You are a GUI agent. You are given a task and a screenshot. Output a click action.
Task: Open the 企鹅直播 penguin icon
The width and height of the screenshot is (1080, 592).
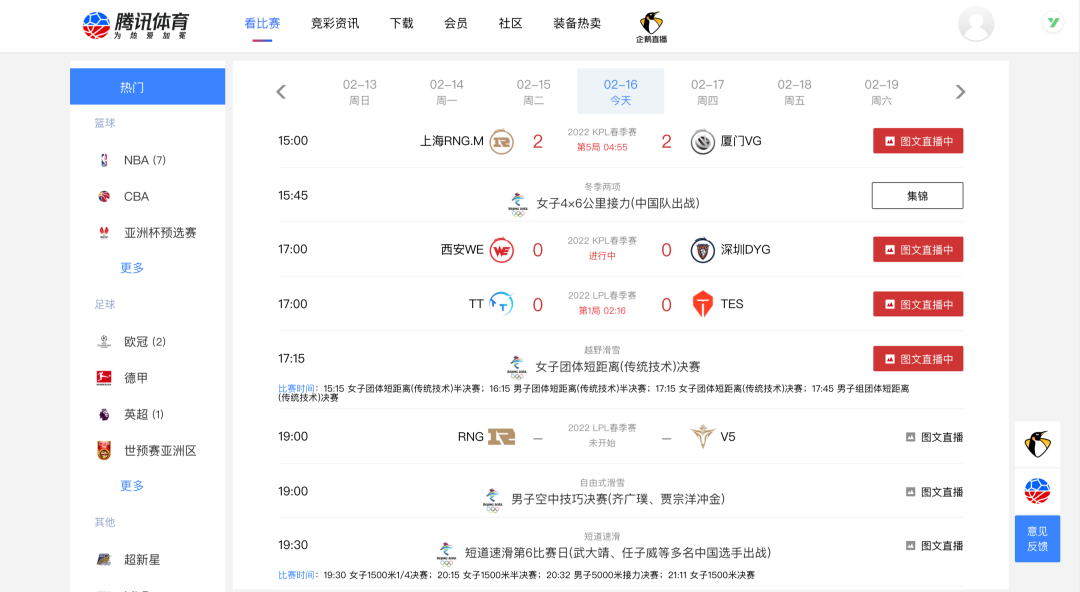(651, 28)
